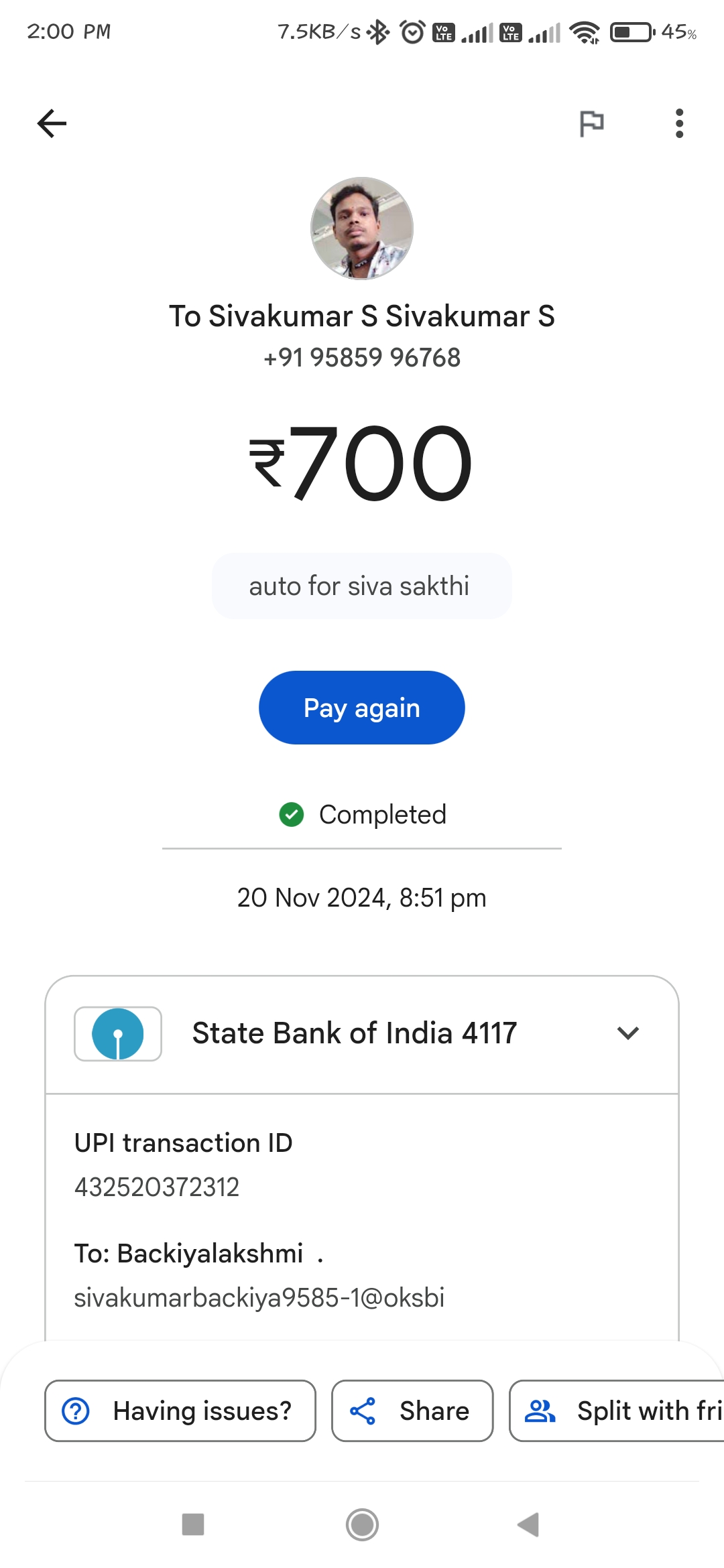Go back using the top-left arrow
The width and height of the screenshot is (724, 1568).
pos(52,123)
